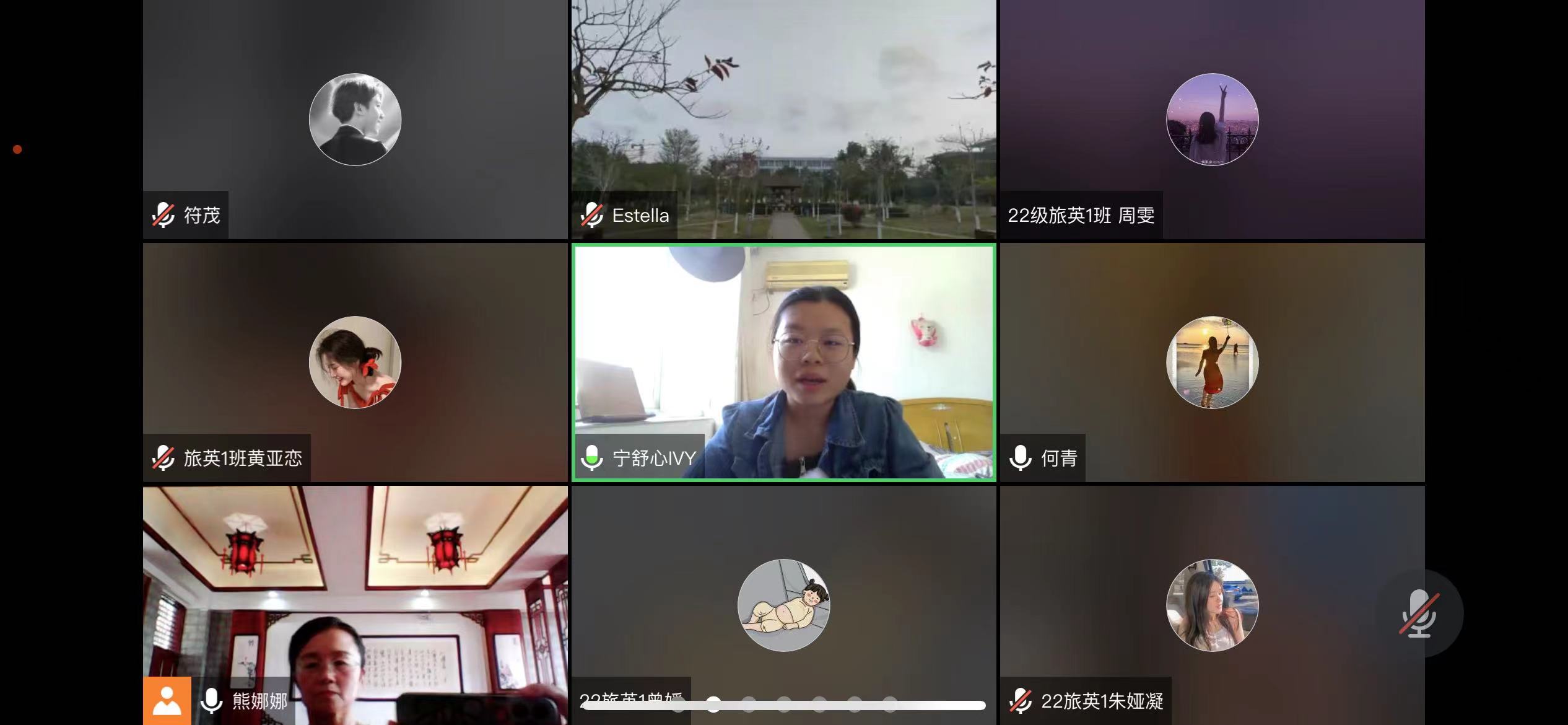Image resolution: width=1568 pixels, height=725 pixels.
Task: Select 符茂's participant tile
Action: (355, 119)
